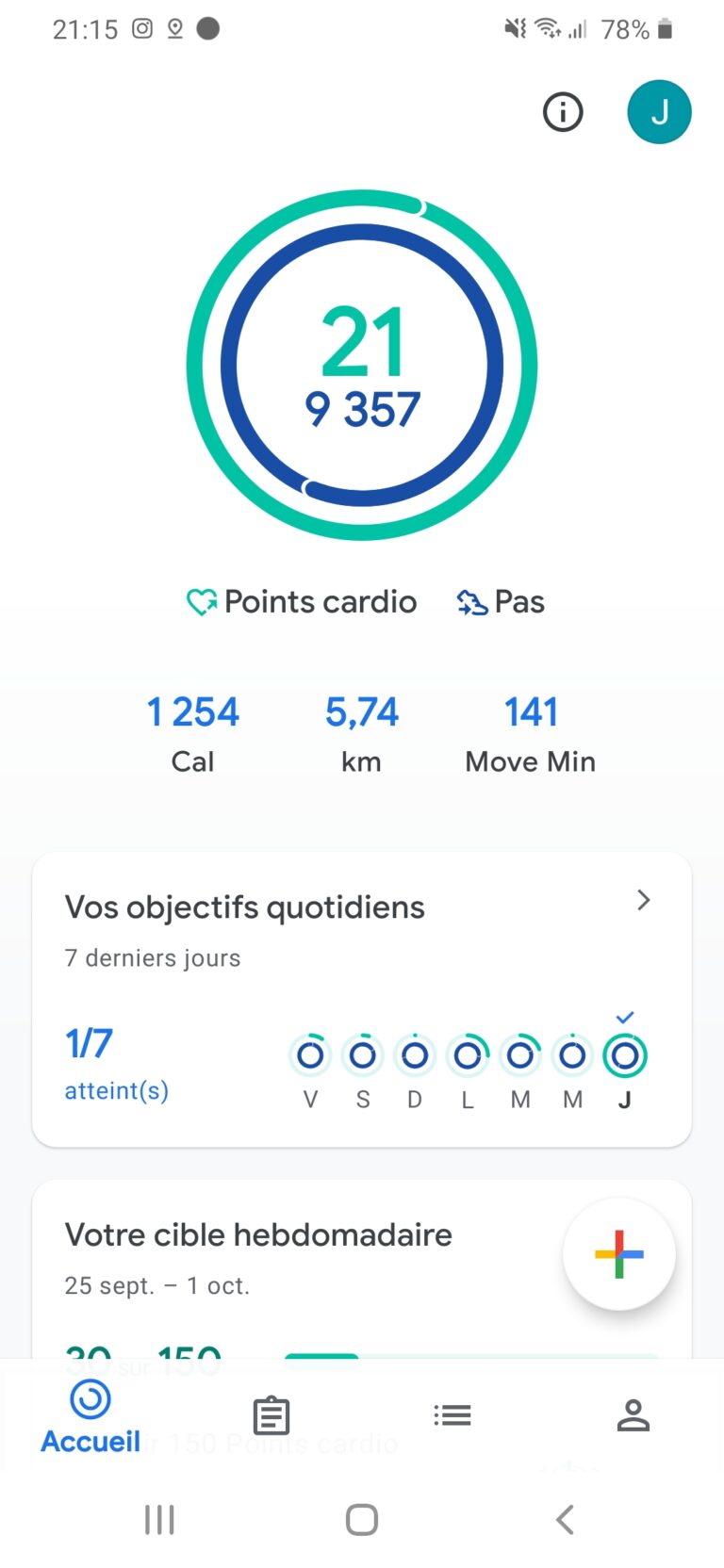Open the list browse tab
This screenshot has width=724, height=1568.
[x=452, y=1415]
